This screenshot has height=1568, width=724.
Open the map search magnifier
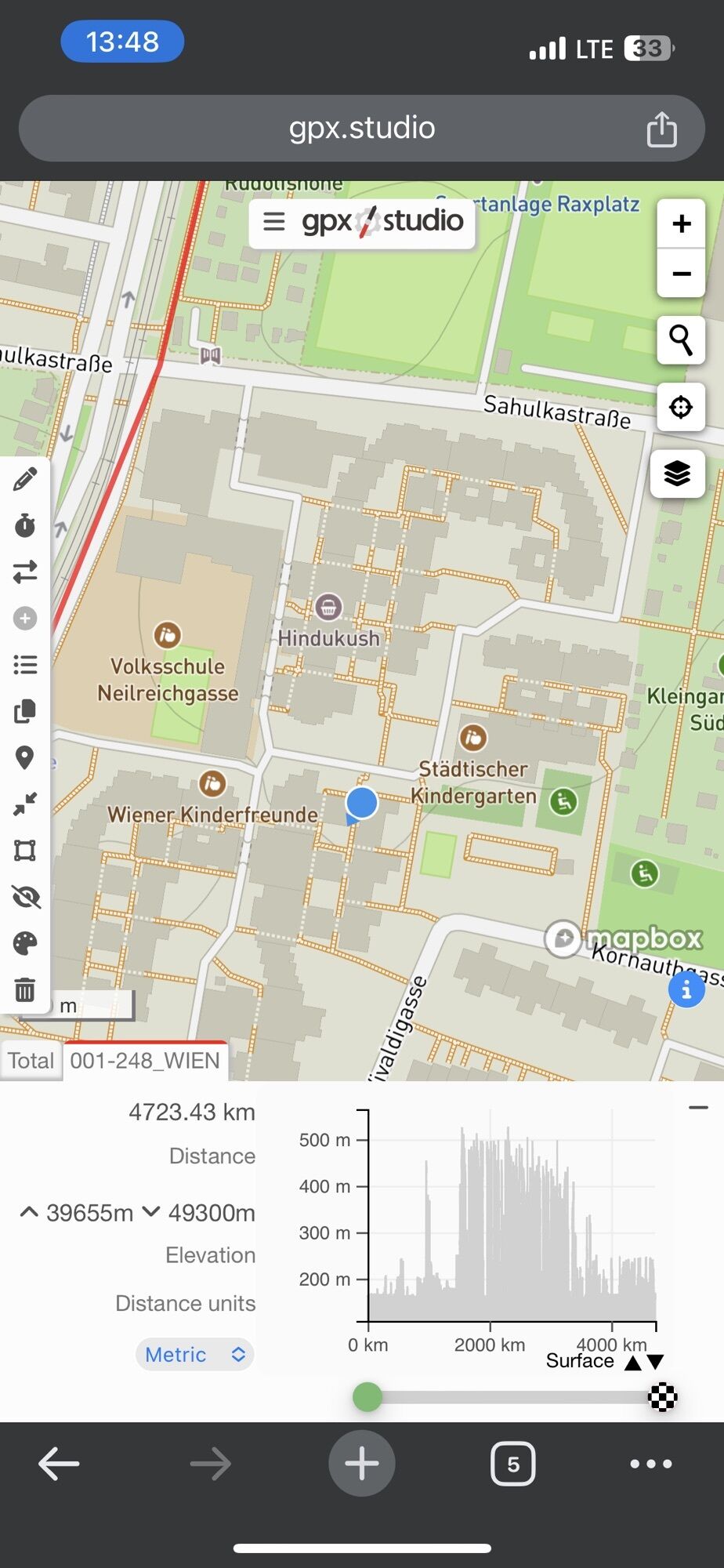click(680, 340)
